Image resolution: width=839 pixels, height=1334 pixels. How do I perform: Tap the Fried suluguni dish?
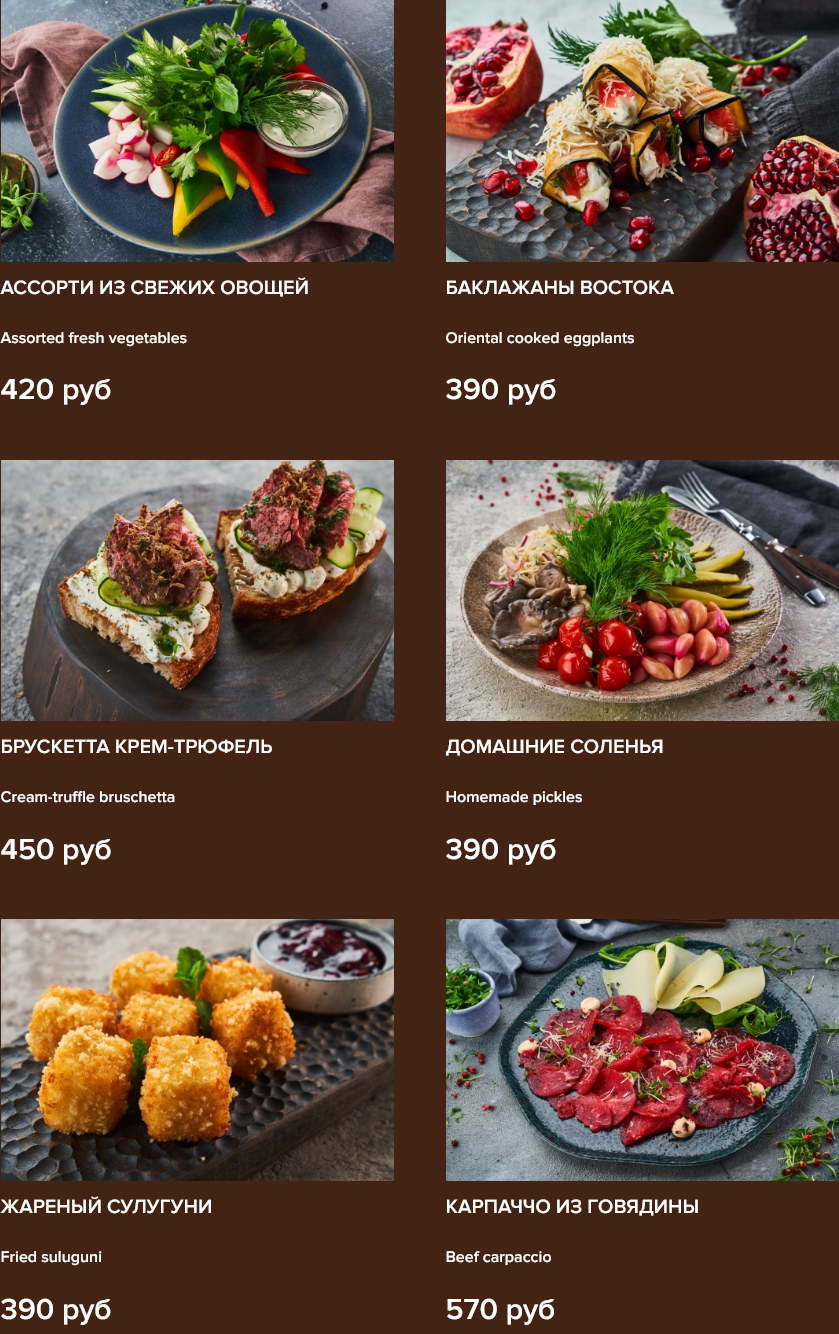click(197, 1050)
